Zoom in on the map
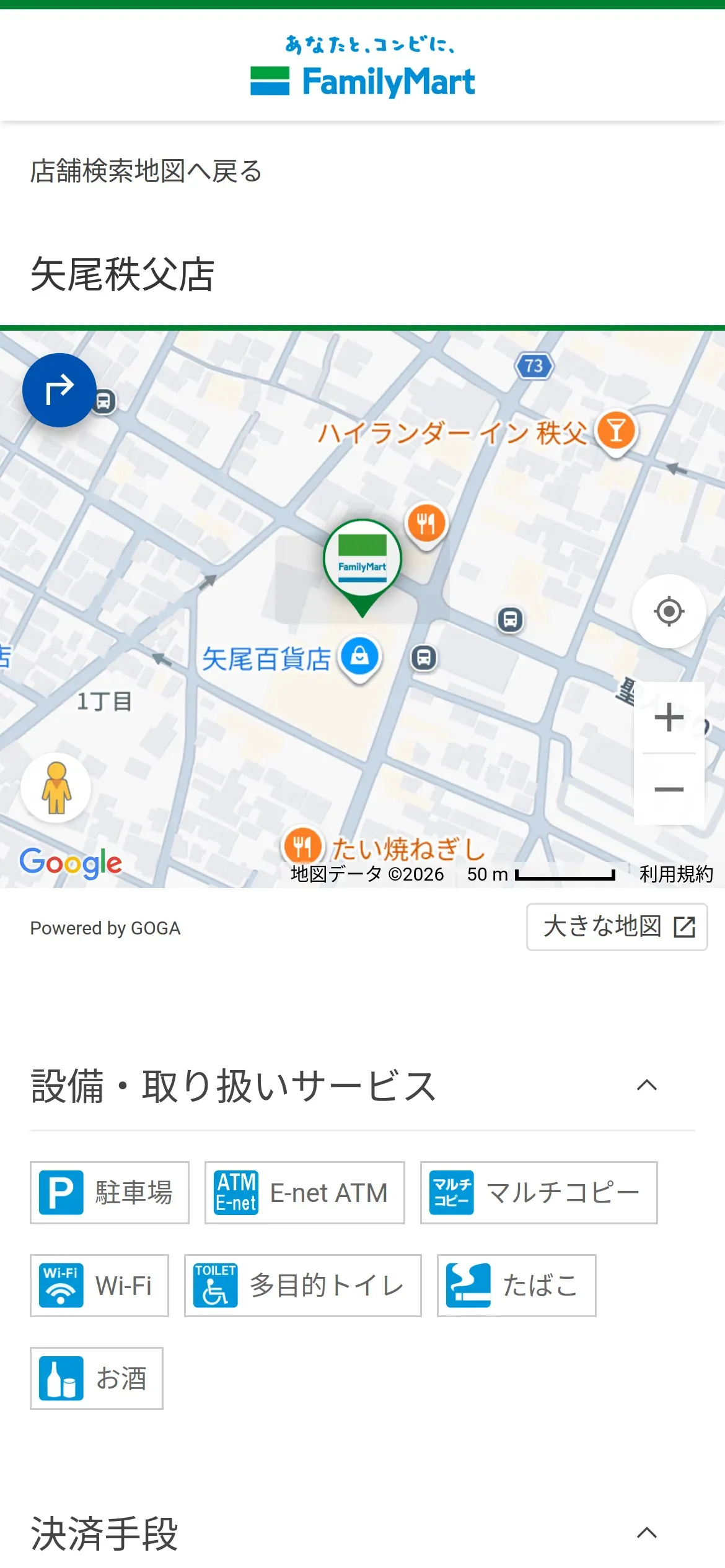The width and height of the screenshot is (725, 1568). click(669, 718)
